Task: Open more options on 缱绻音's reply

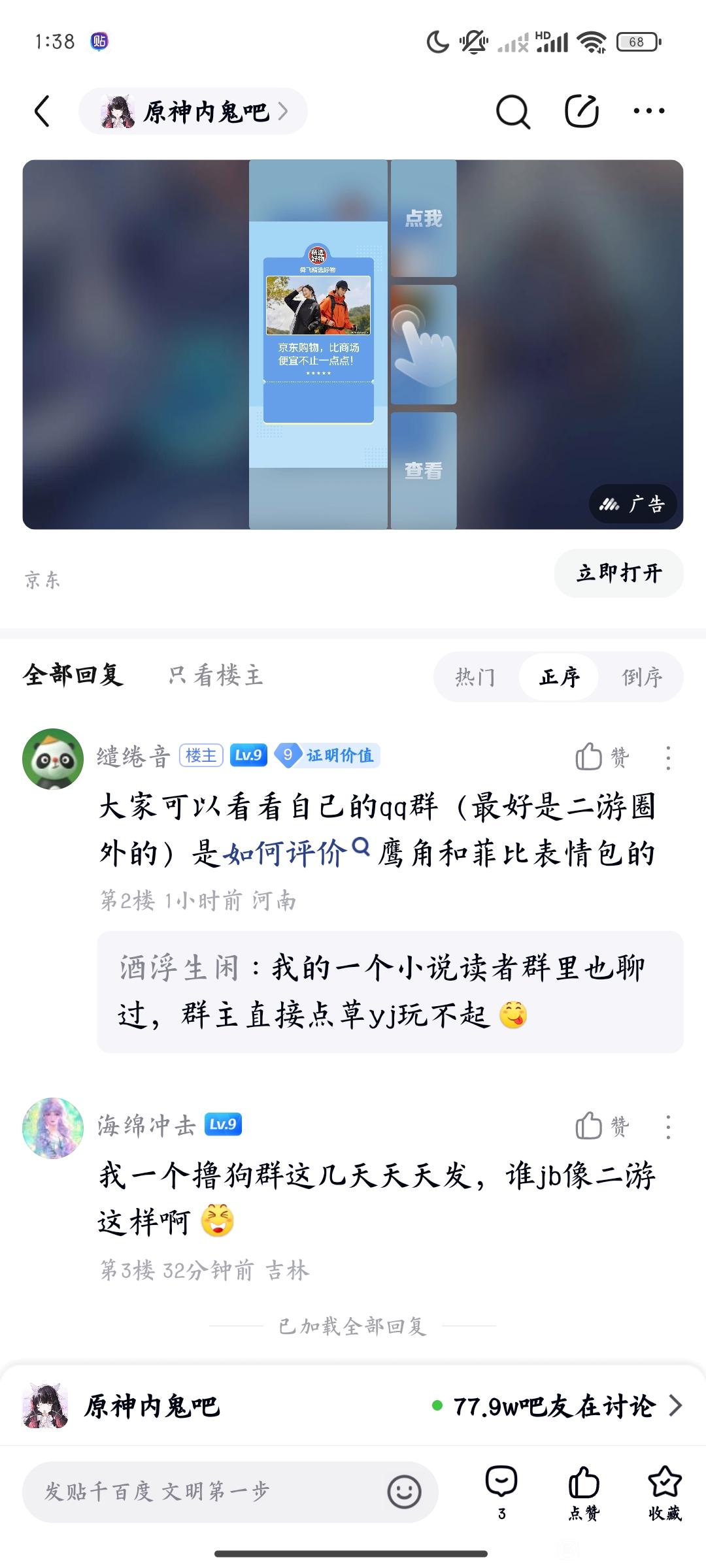Action: point(667,758)
